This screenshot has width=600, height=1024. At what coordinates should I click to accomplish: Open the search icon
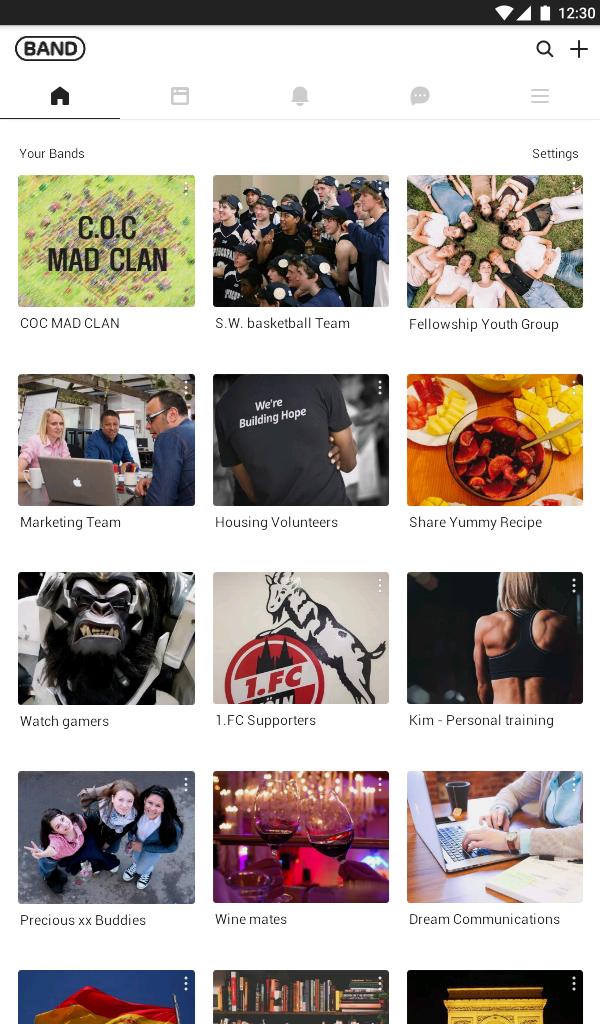[545, 49]
